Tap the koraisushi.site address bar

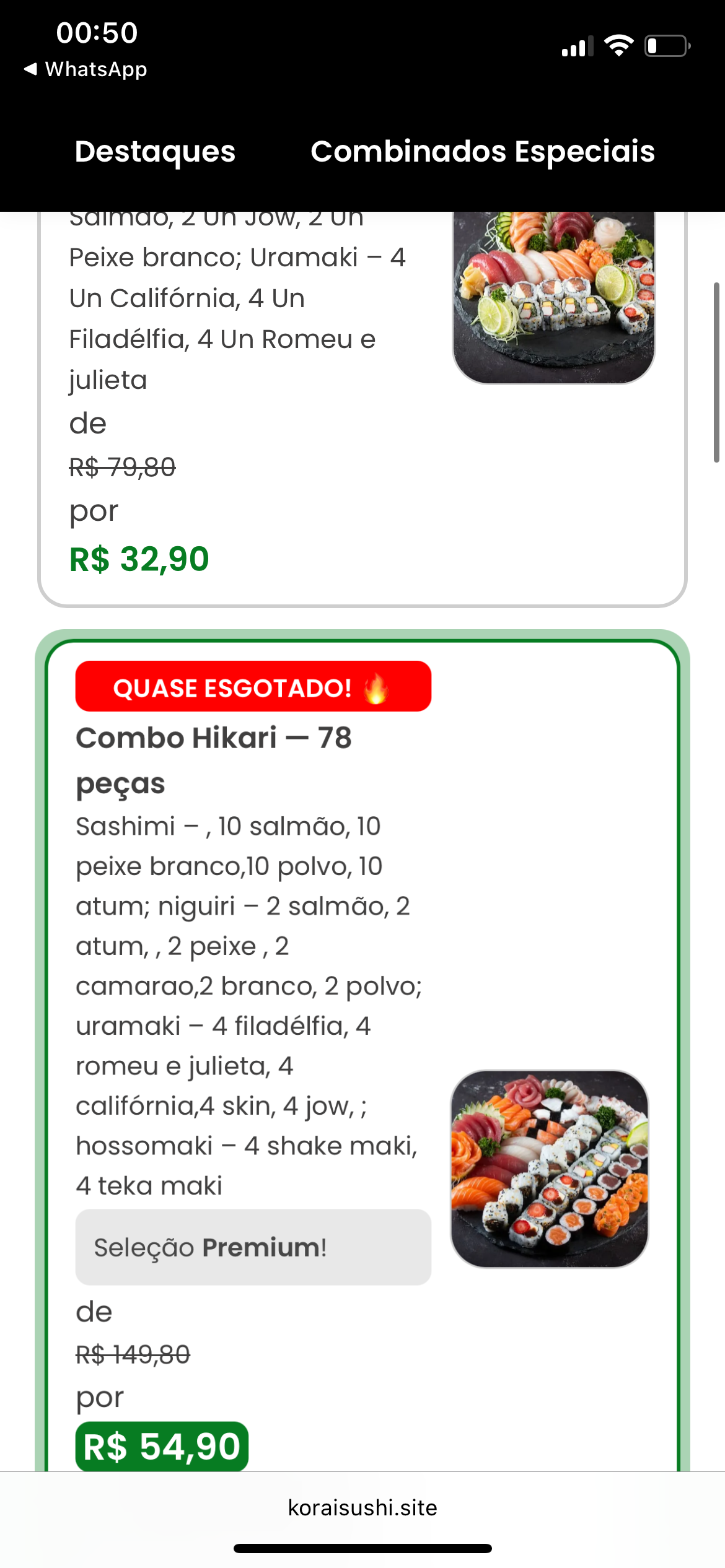(x=362, y=1507)
